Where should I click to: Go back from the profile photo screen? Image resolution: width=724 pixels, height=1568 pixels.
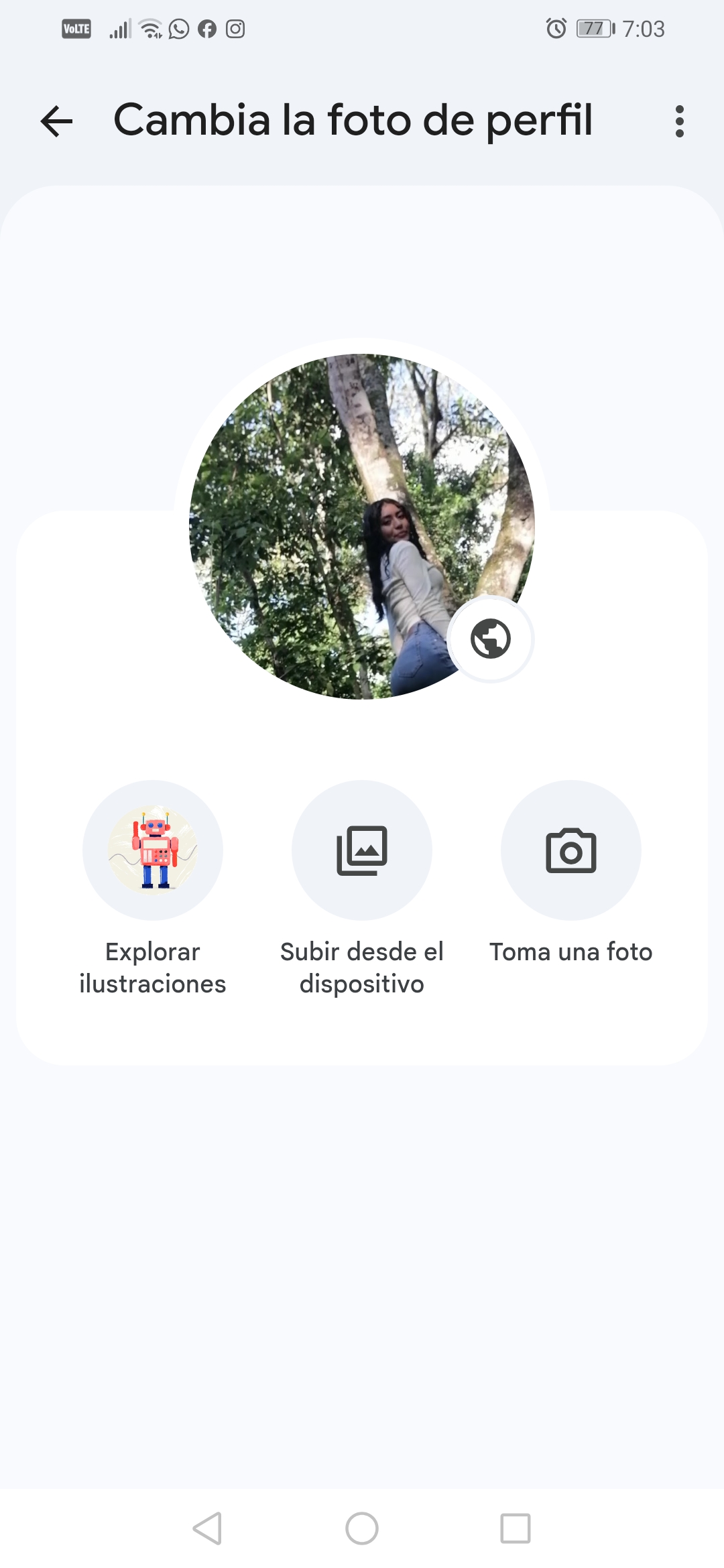(56, 121)
